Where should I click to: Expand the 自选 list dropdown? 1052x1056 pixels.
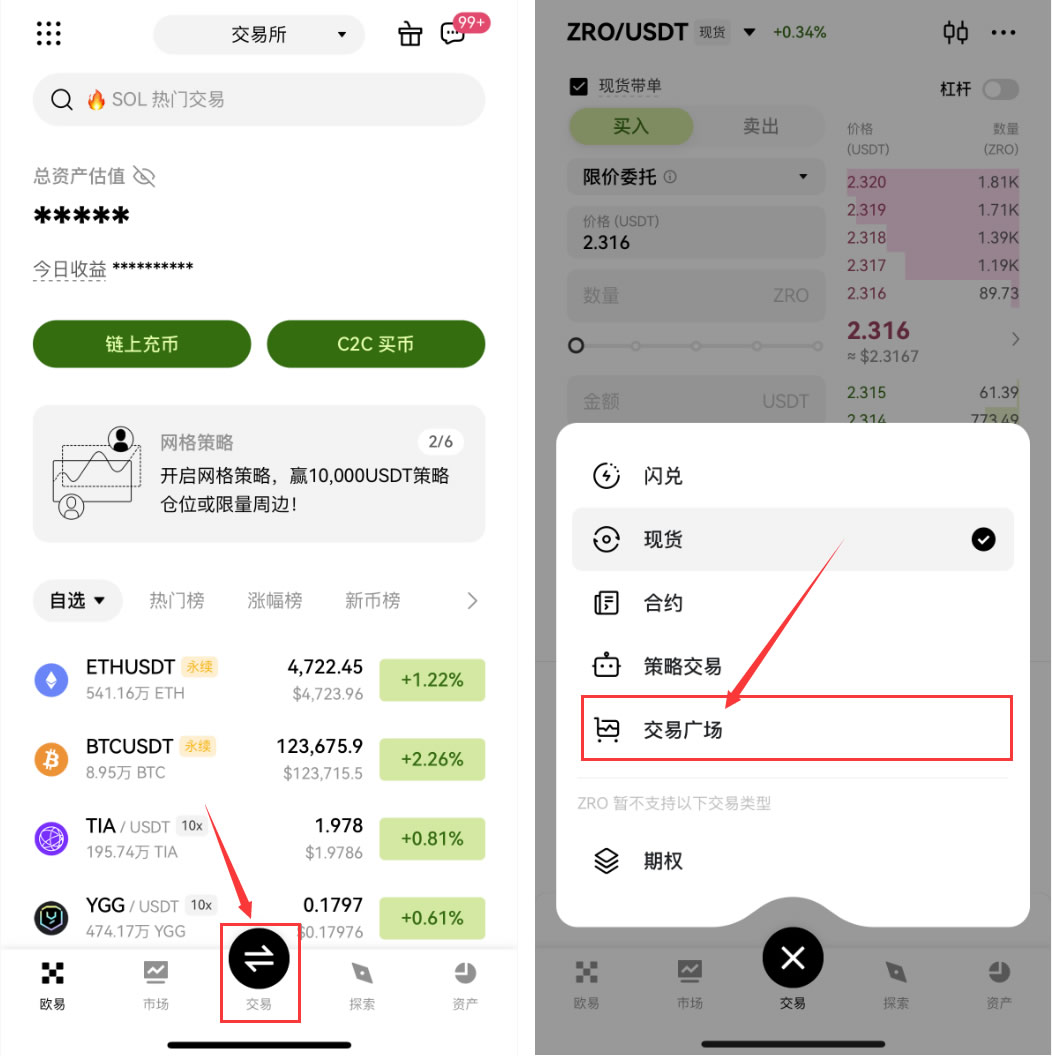coord(78,601)
